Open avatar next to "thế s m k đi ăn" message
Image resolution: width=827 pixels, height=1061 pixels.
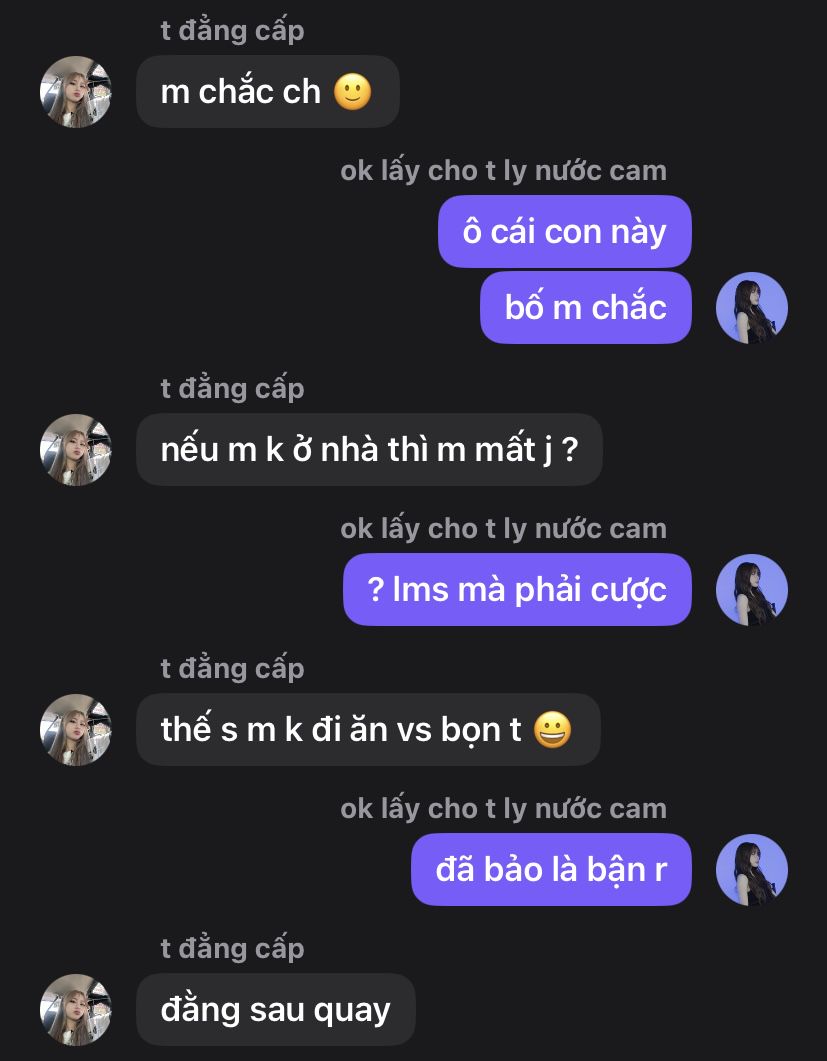(x=75, y=730)
